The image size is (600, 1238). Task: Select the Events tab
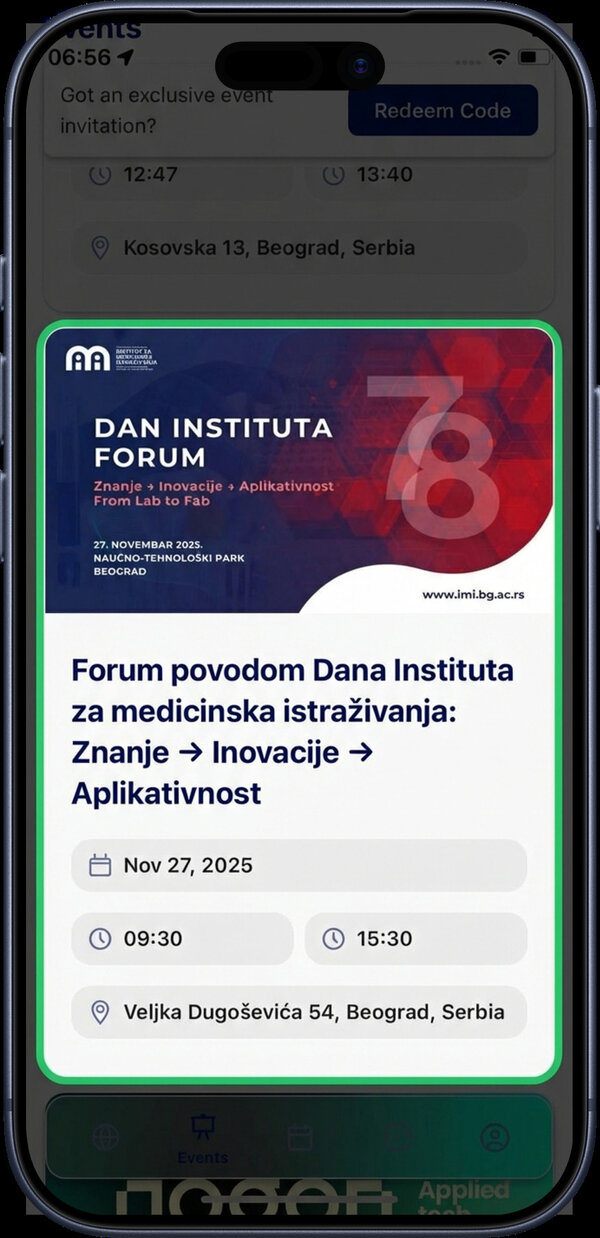(x=202, y=1138)
